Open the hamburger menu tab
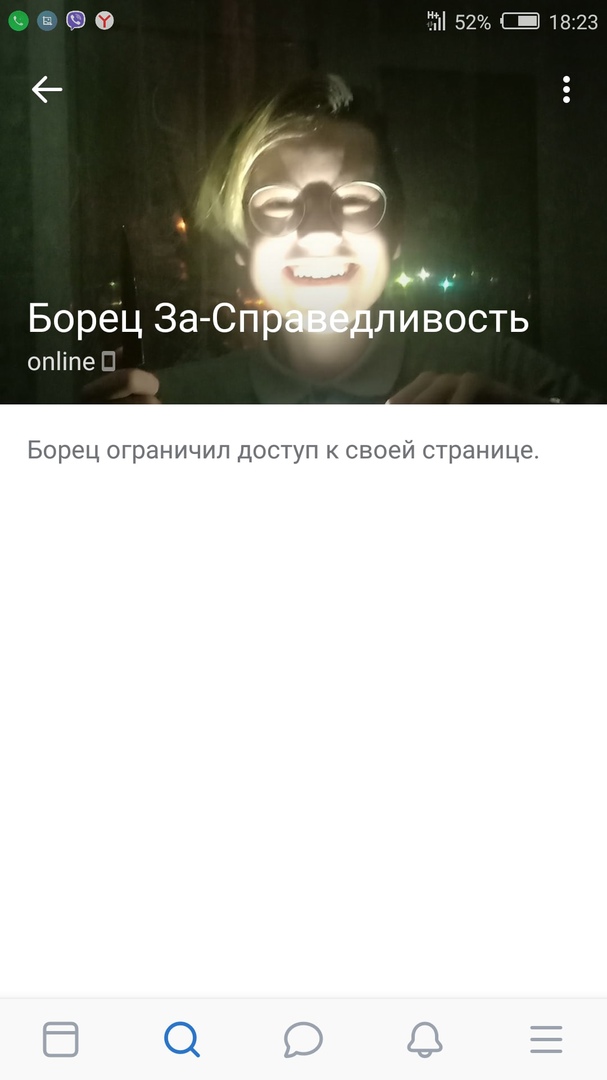 tap(546, 1040)
